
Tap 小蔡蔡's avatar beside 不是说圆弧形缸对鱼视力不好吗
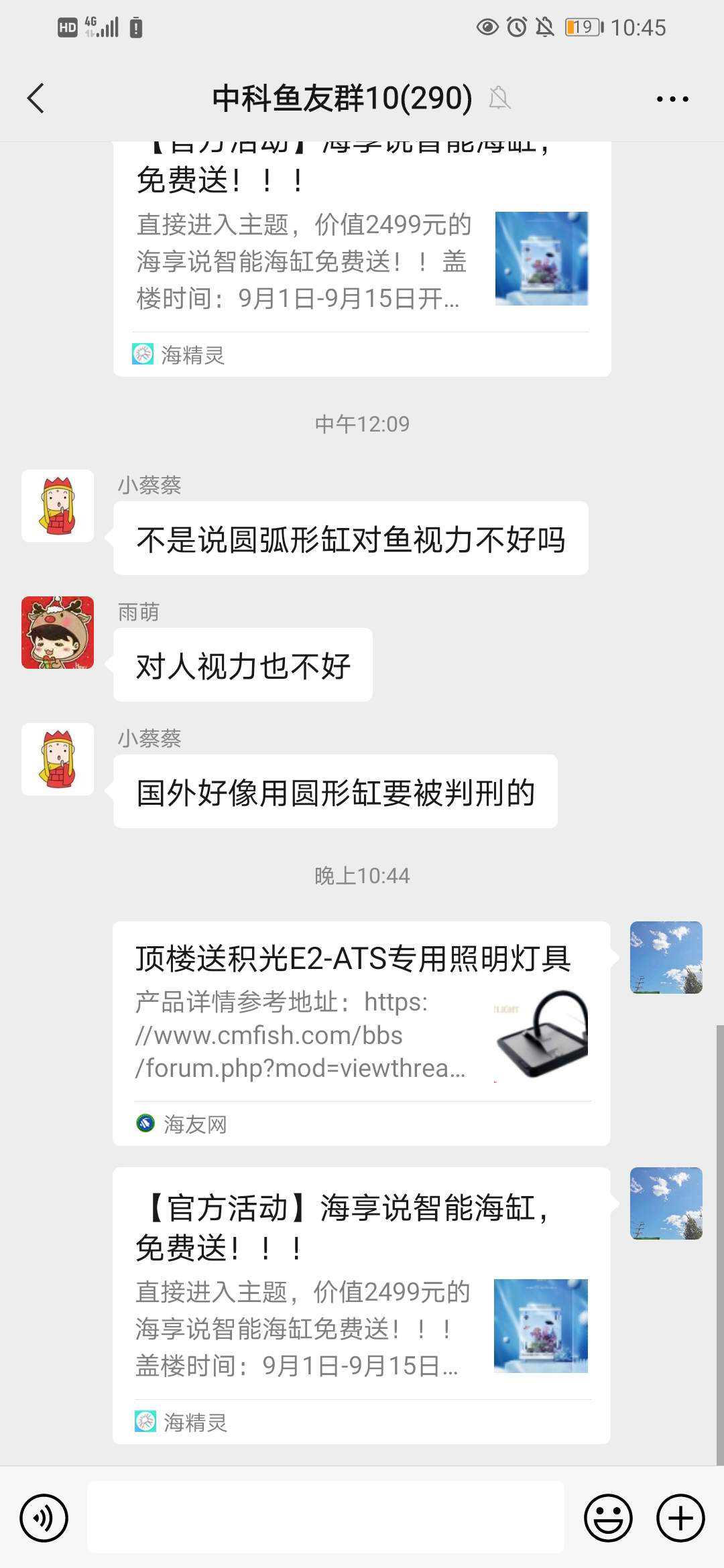(x=58, y=506)
